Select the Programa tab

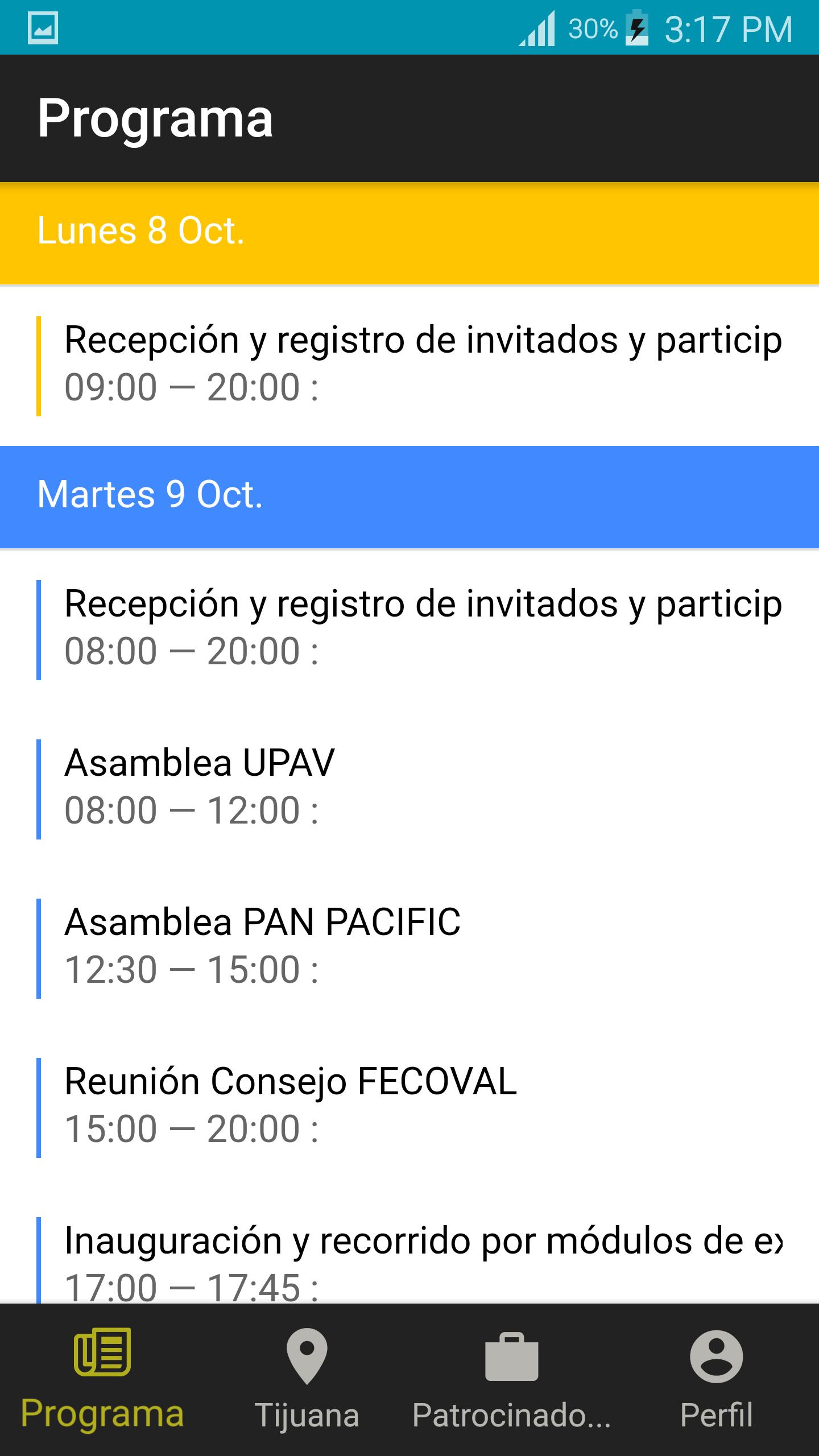coord(102,1379)
